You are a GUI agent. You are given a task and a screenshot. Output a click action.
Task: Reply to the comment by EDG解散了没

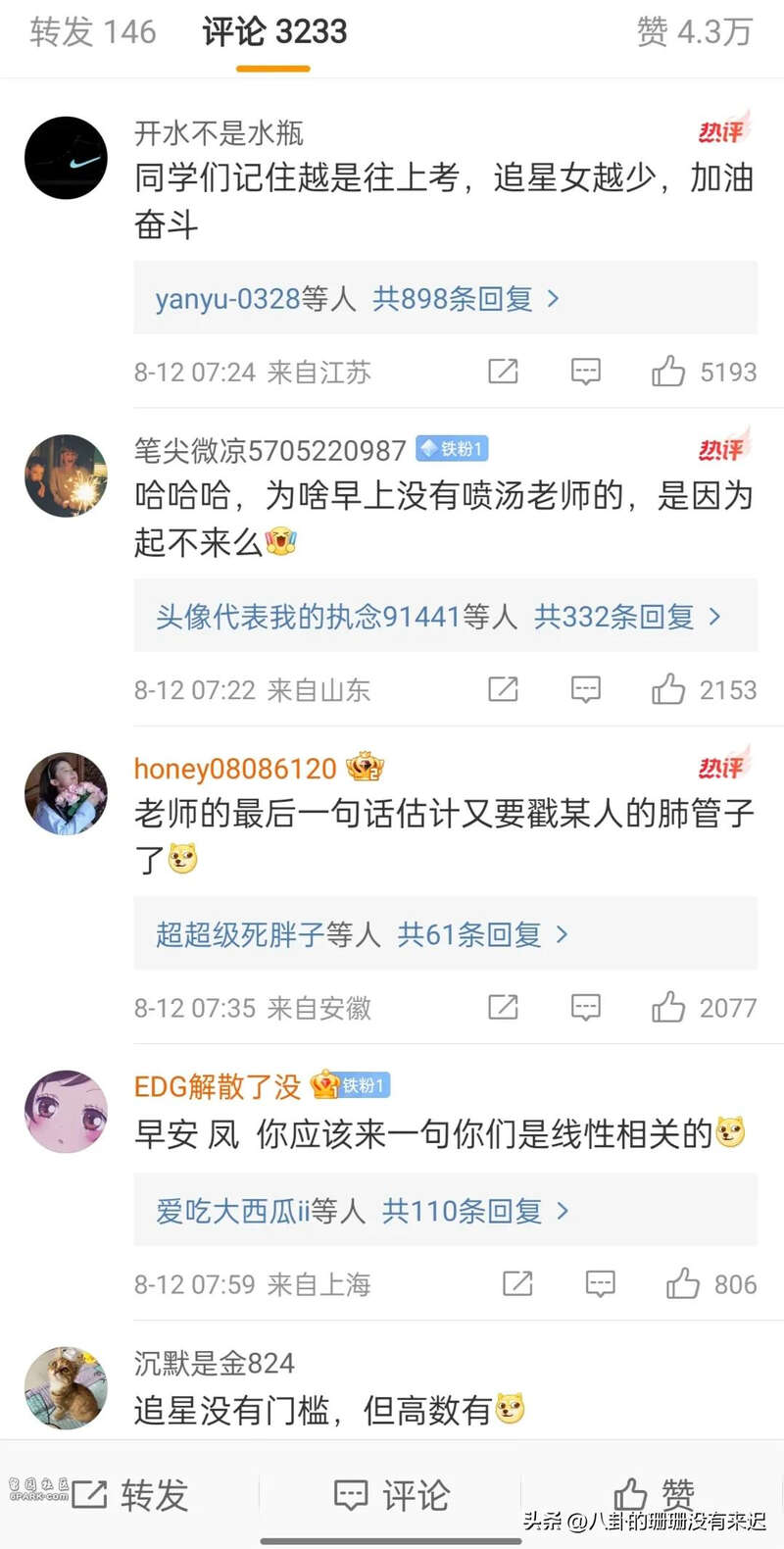[x=600, y=1283]
